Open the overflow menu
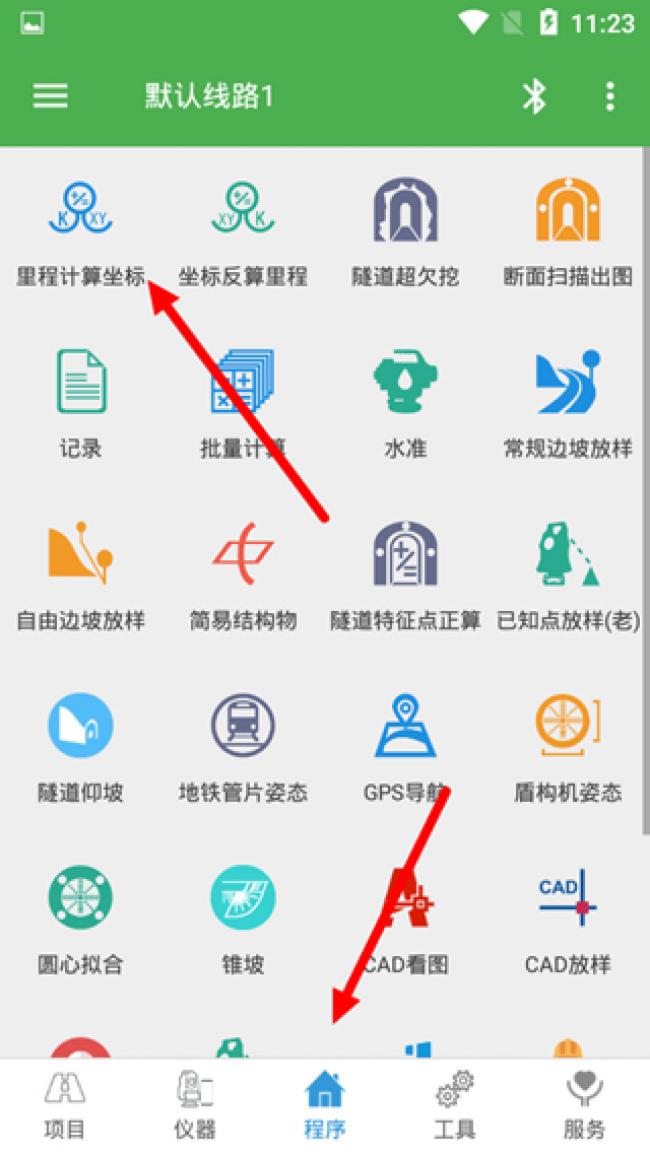Viewport: 650px width, 1155px height. point(609,96)
